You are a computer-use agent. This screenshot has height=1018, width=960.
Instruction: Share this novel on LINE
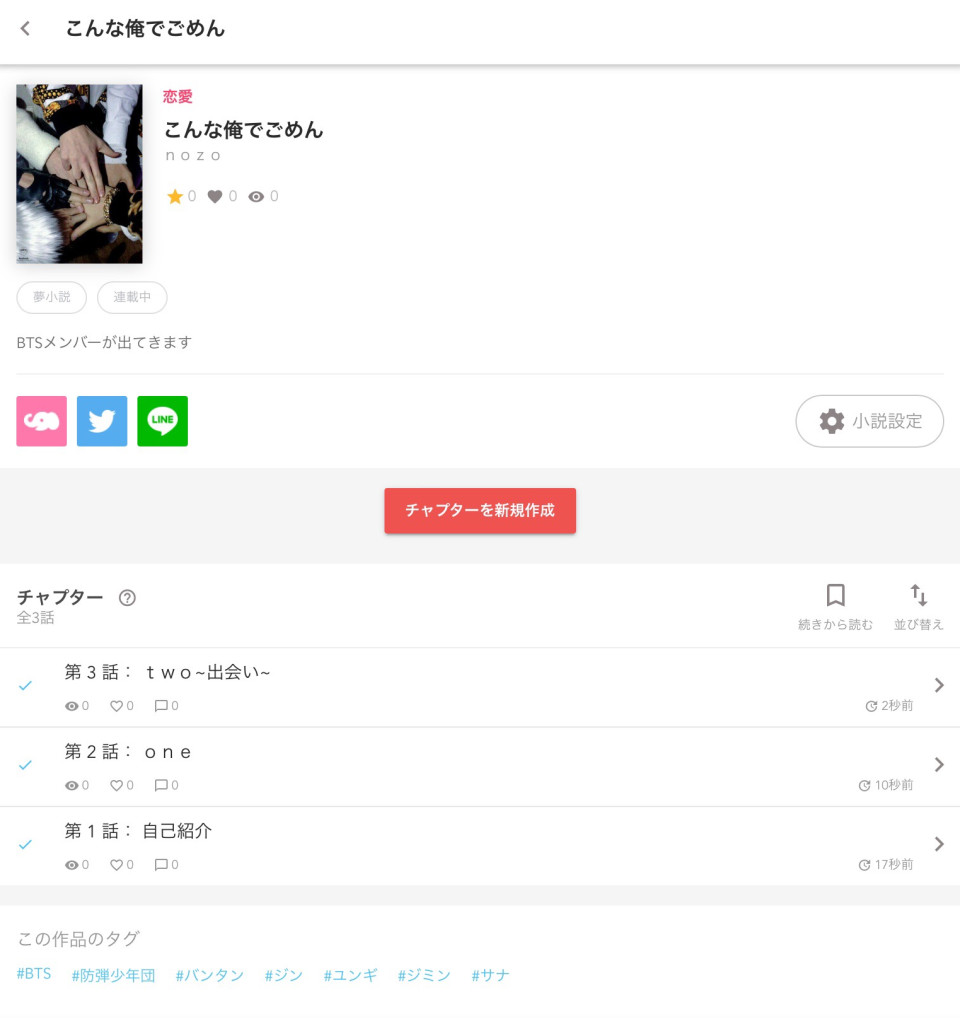[162, 421]
